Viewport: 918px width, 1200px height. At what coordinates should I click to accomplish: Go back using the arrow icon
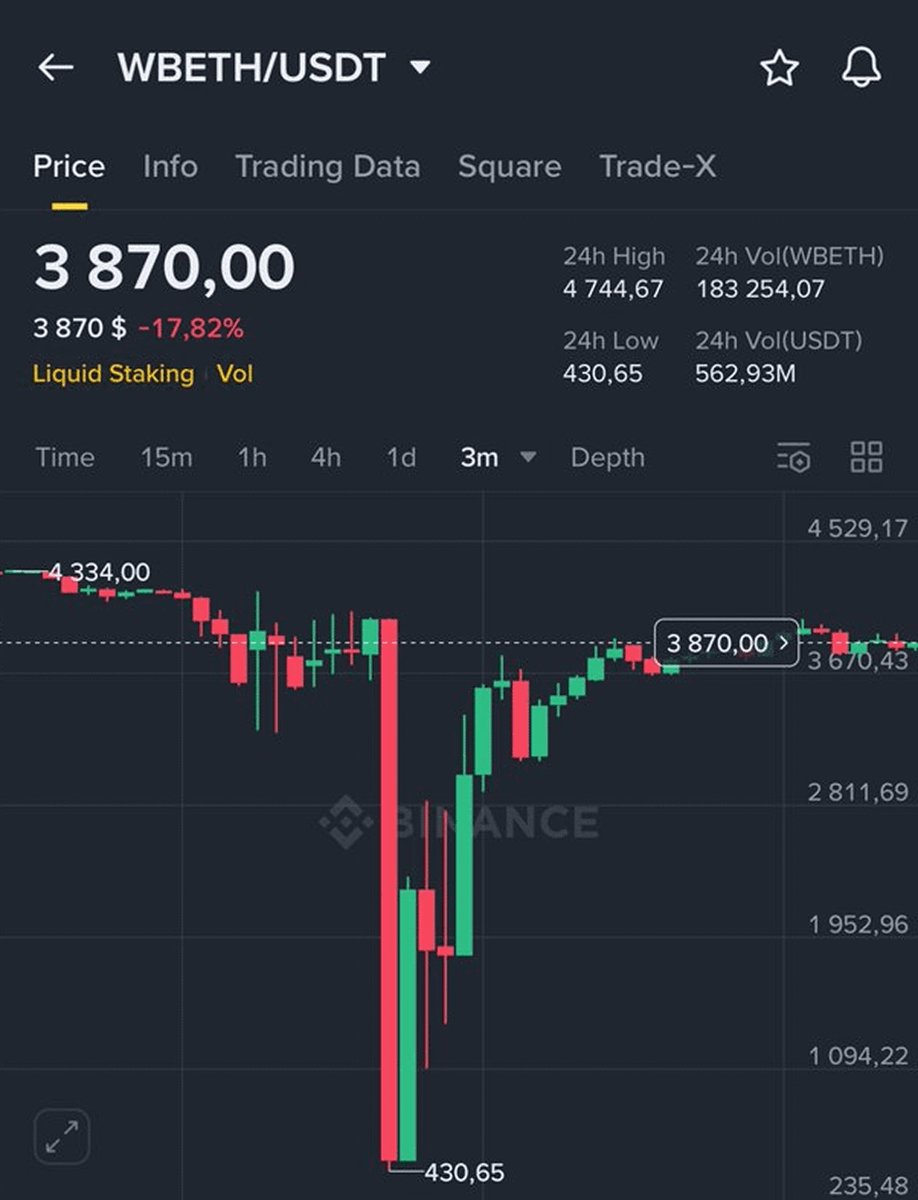56,68
